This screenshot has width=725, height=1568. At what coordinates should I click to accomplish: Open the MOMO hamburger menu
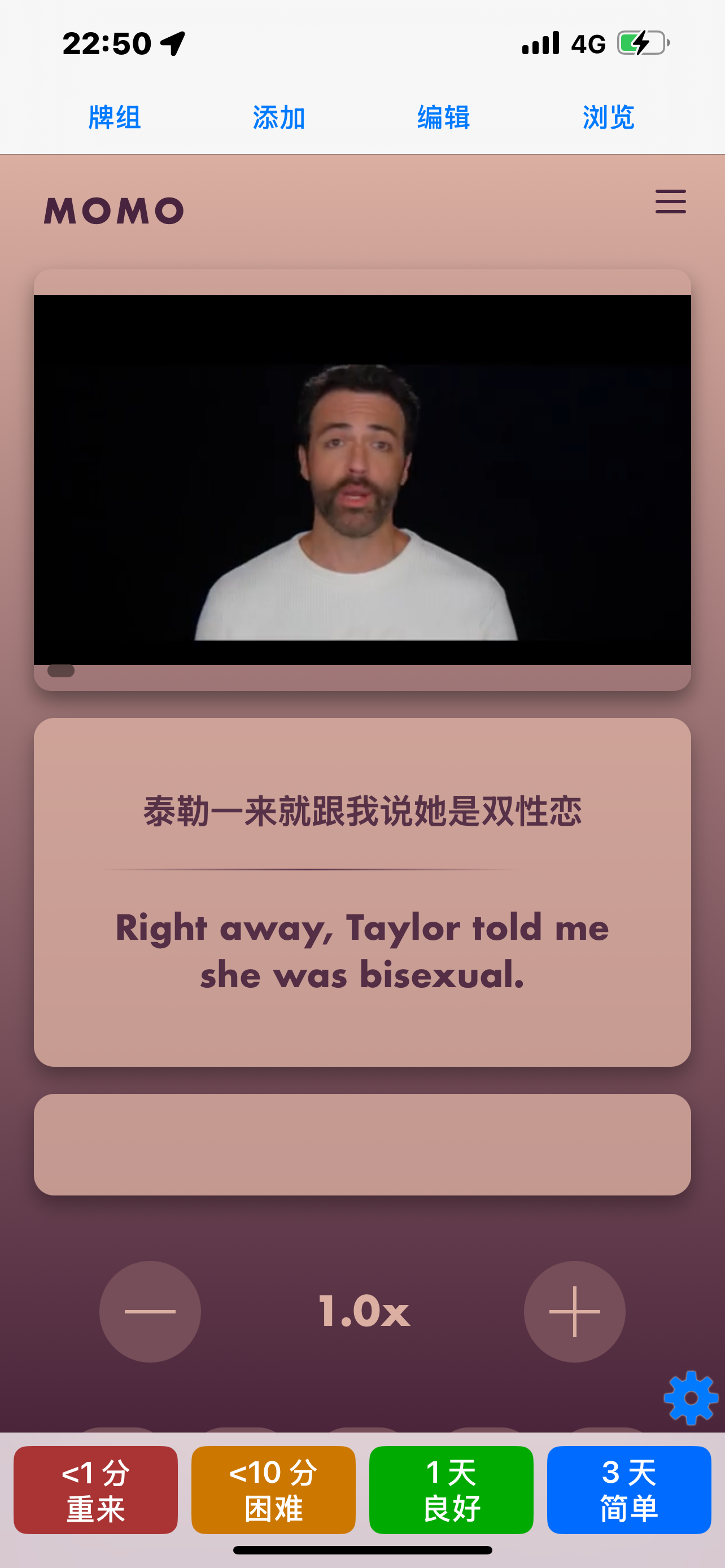670,202
